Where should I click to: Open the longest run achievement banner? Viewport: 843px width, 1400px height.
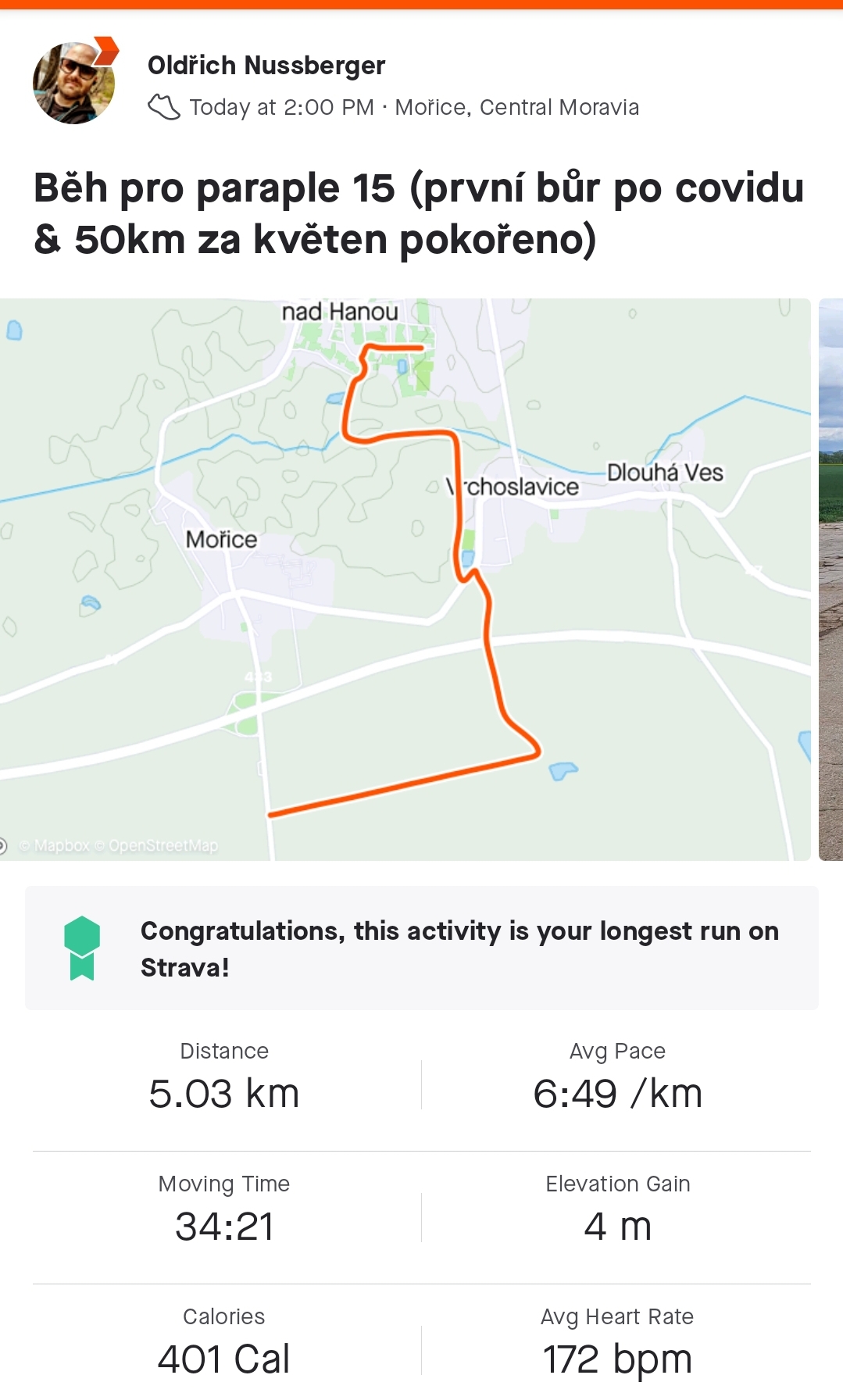coord(422,948)
